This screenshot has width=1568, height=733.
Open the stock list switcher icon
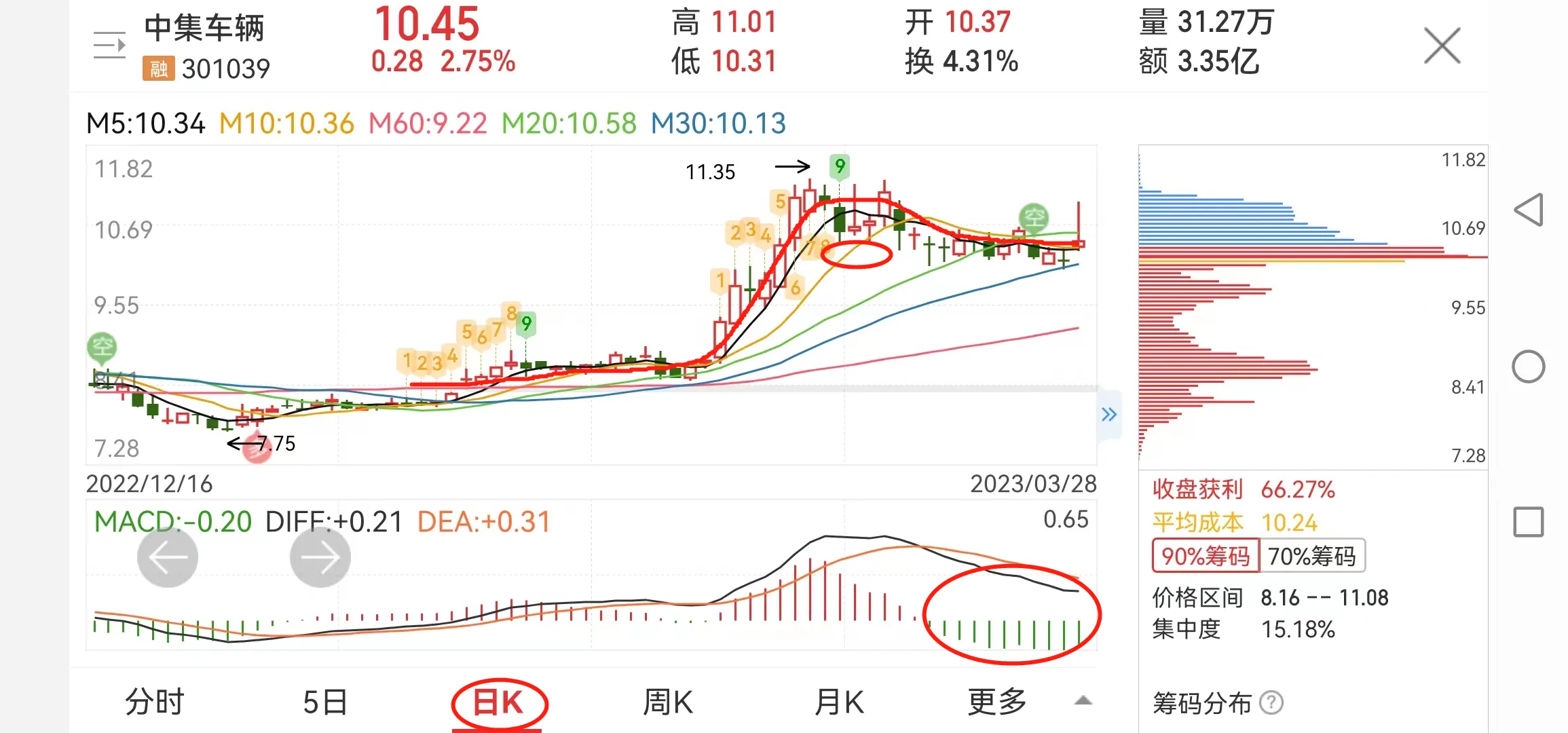click(109, 45)
